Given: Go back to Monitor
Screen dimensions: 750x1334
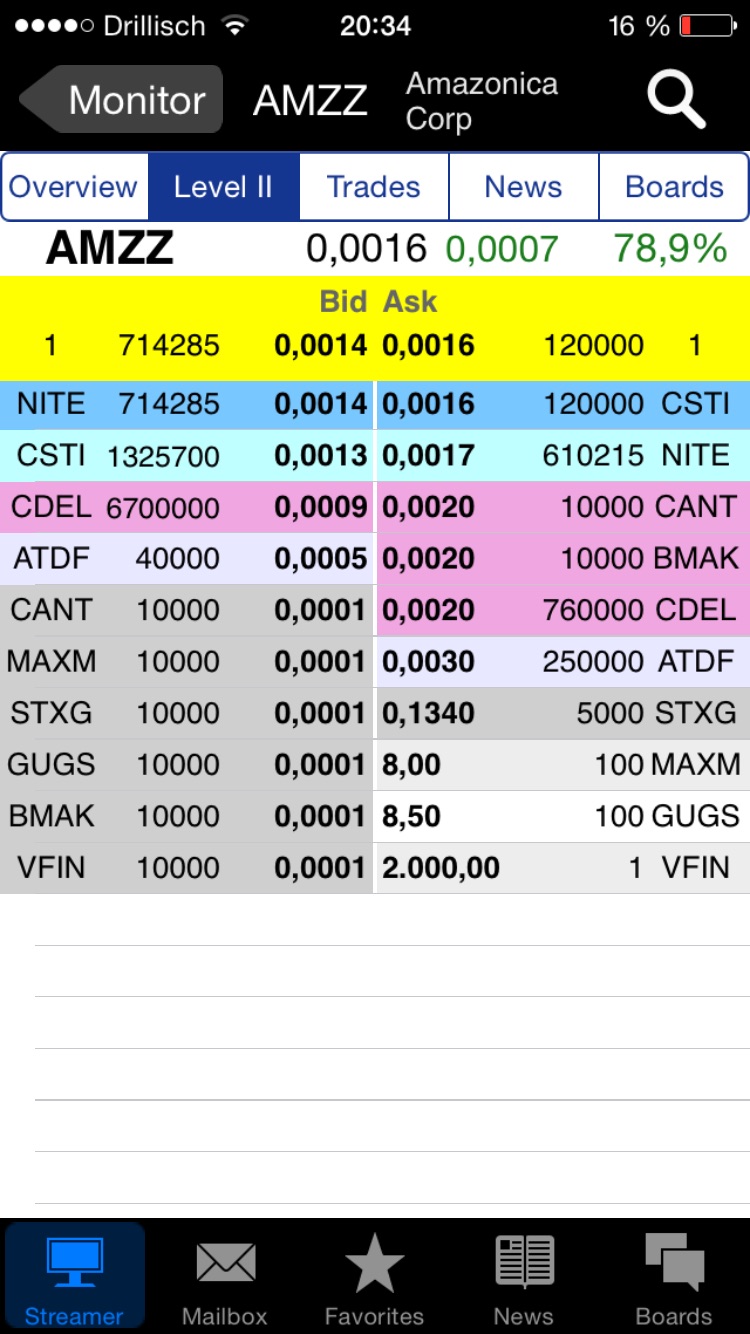Looking at the screenshot, I should pos(122,100).
